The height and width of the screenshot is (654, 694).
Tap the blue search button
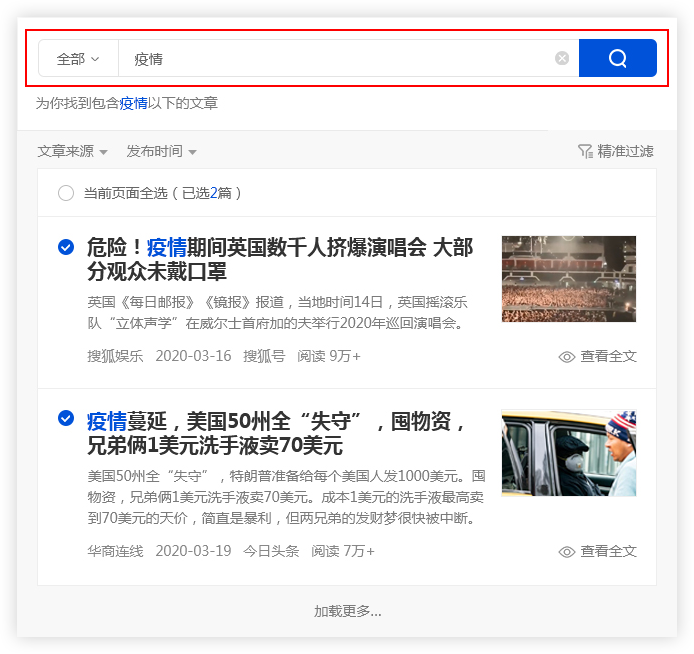(x=617, y=59)
